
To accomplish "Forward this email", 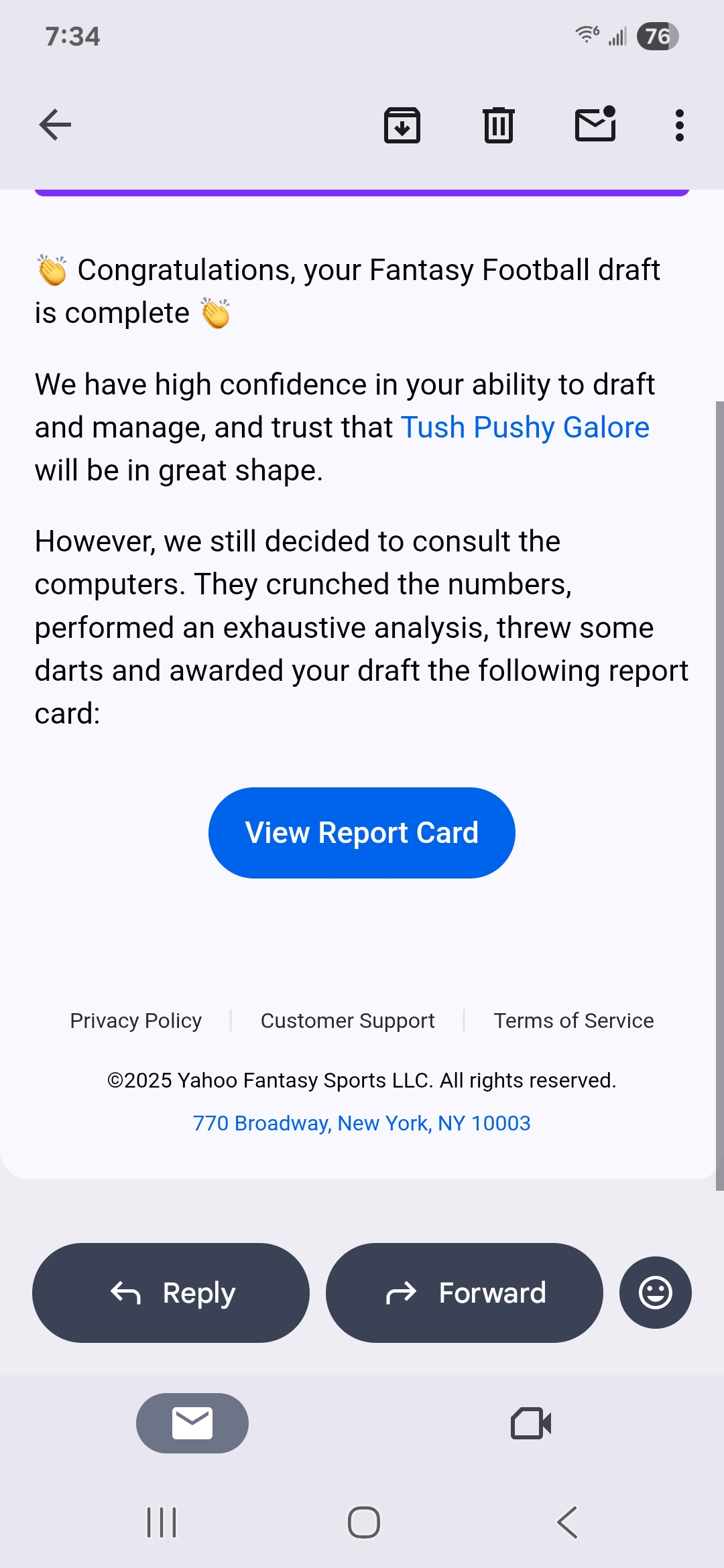I will click(x=464, y=1293).
